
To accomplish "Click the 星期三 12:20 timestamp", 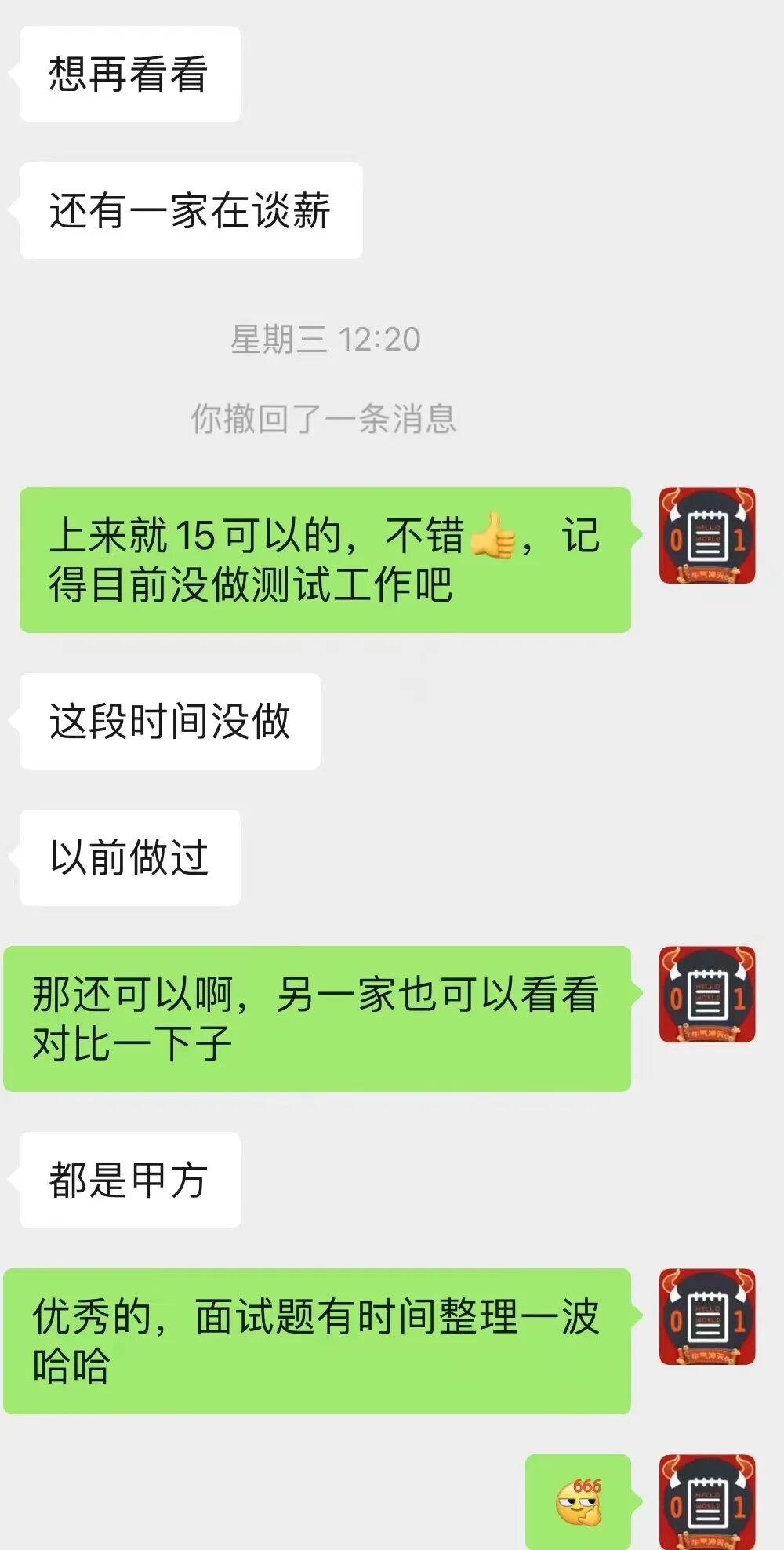I will pos(325,340).
